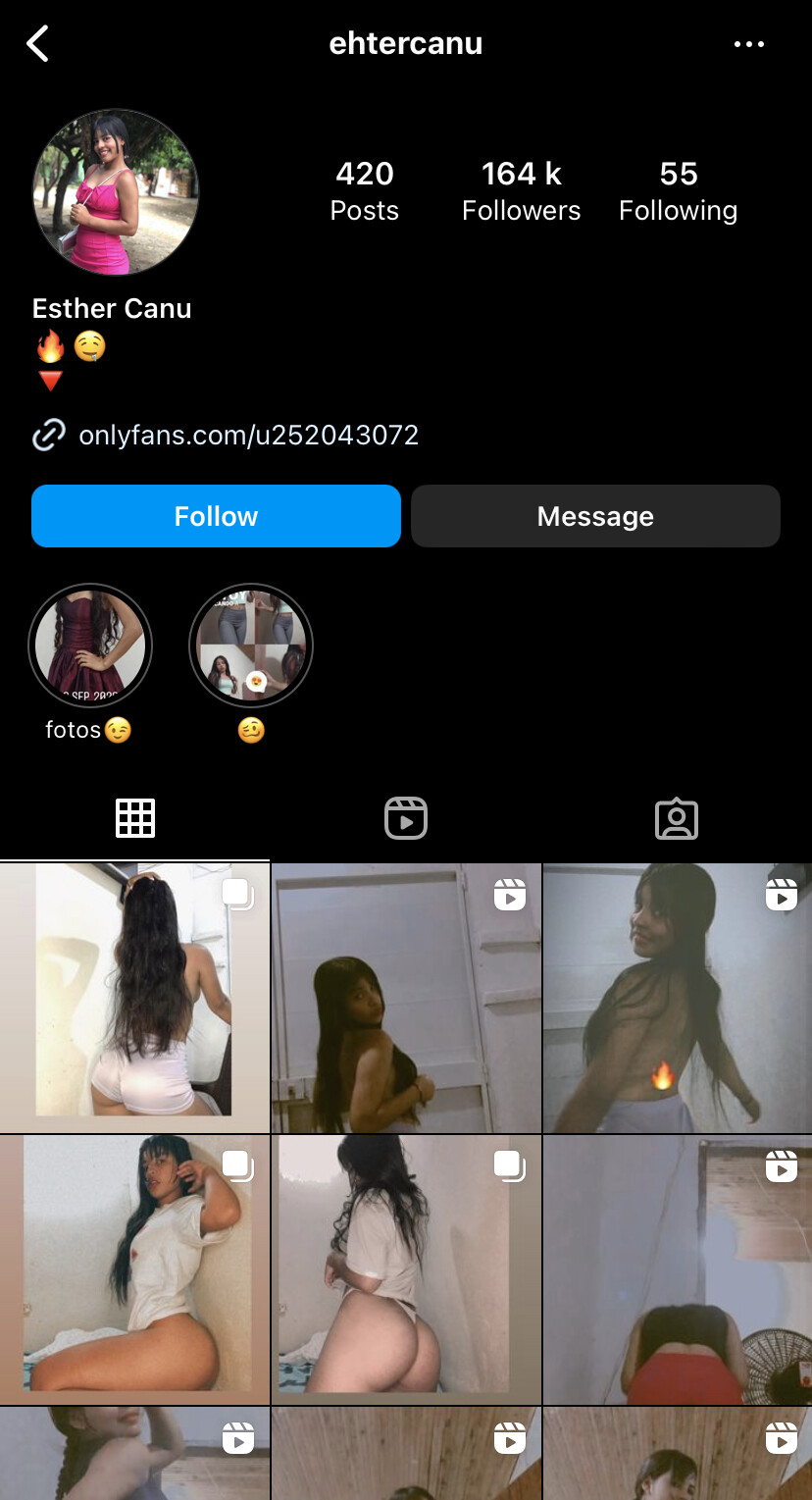Open the first carousel post in the grid
Screen dimensions: 812x1500
[x=134, y=998]
